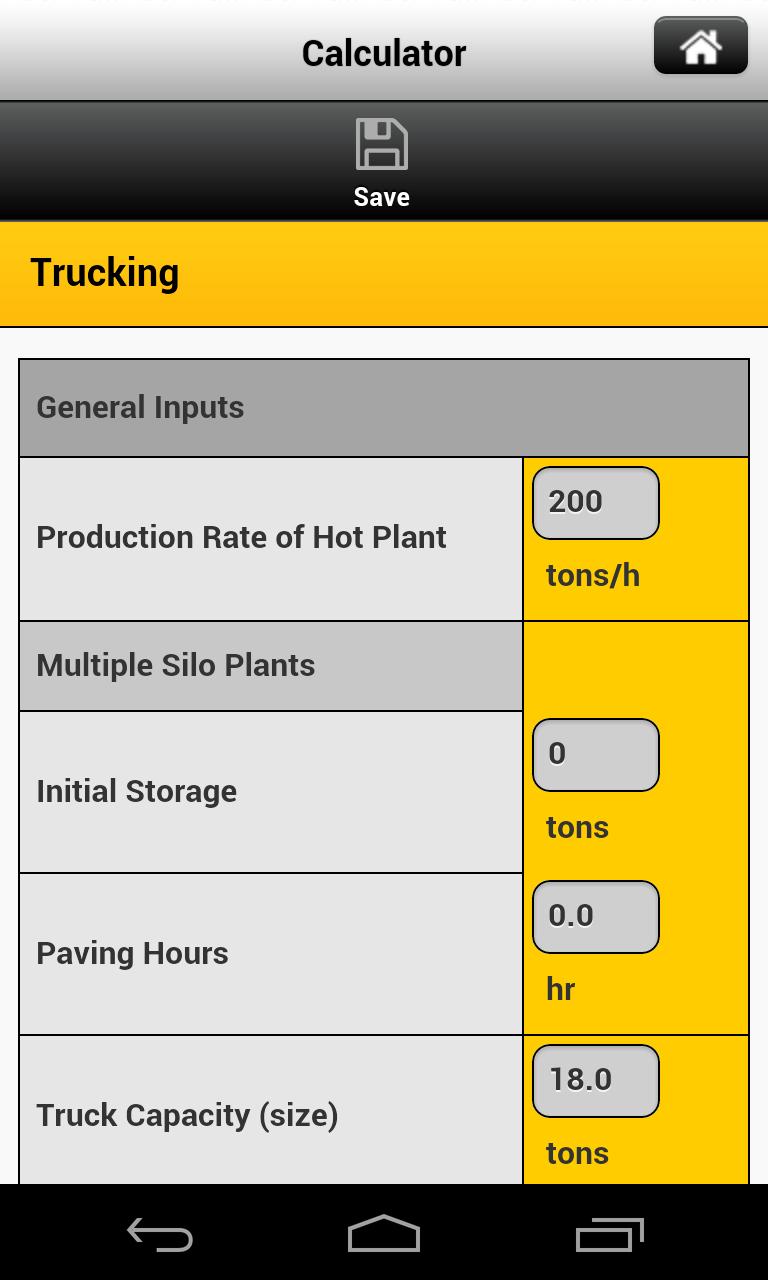Select the Calculator title bar
This screenshot has height=1280, width=768.
383,52
